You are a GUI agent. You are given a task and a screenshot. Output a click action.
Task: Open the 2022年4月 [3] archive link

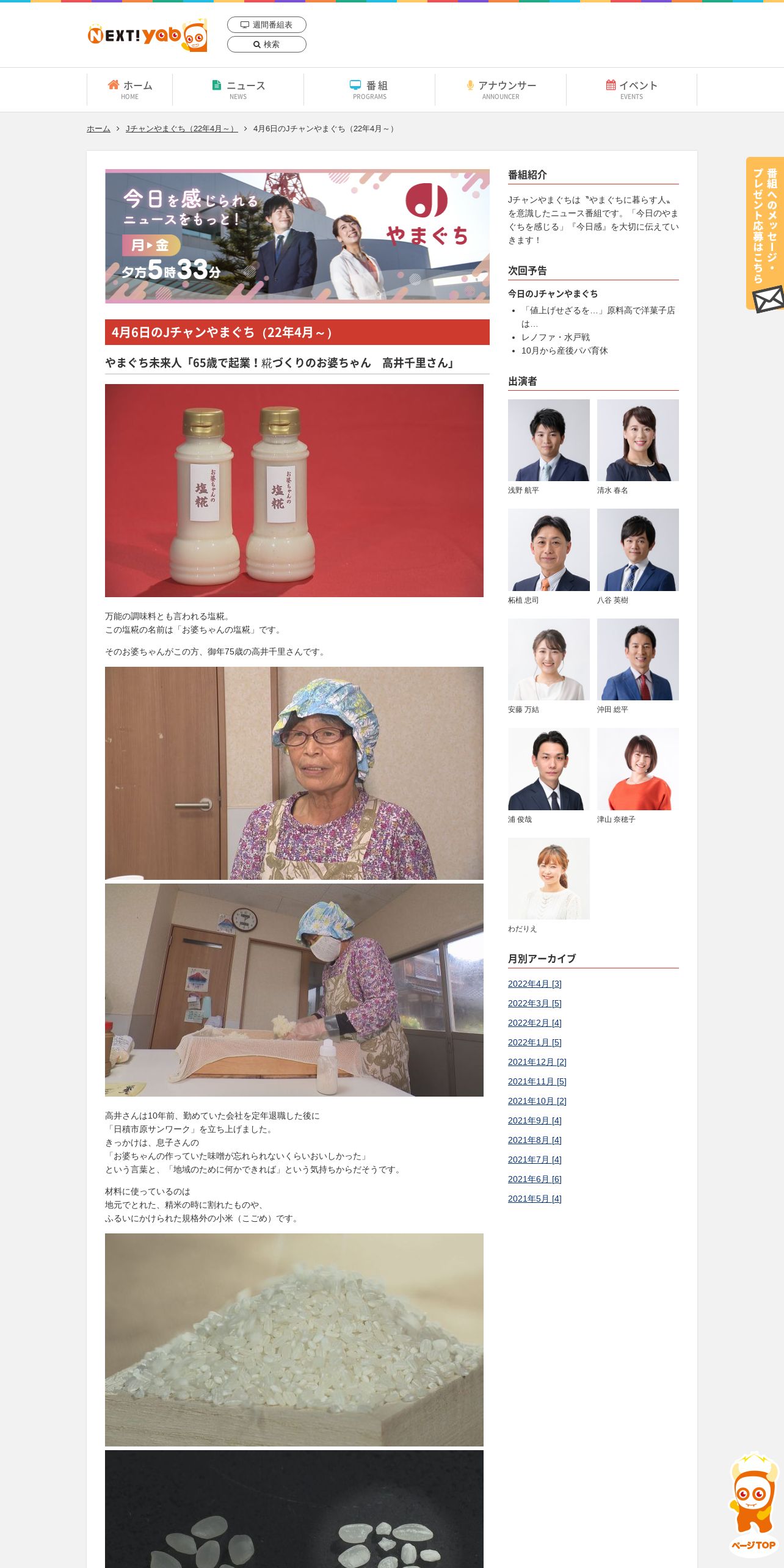pyautogui.click(x=535, y=984)
